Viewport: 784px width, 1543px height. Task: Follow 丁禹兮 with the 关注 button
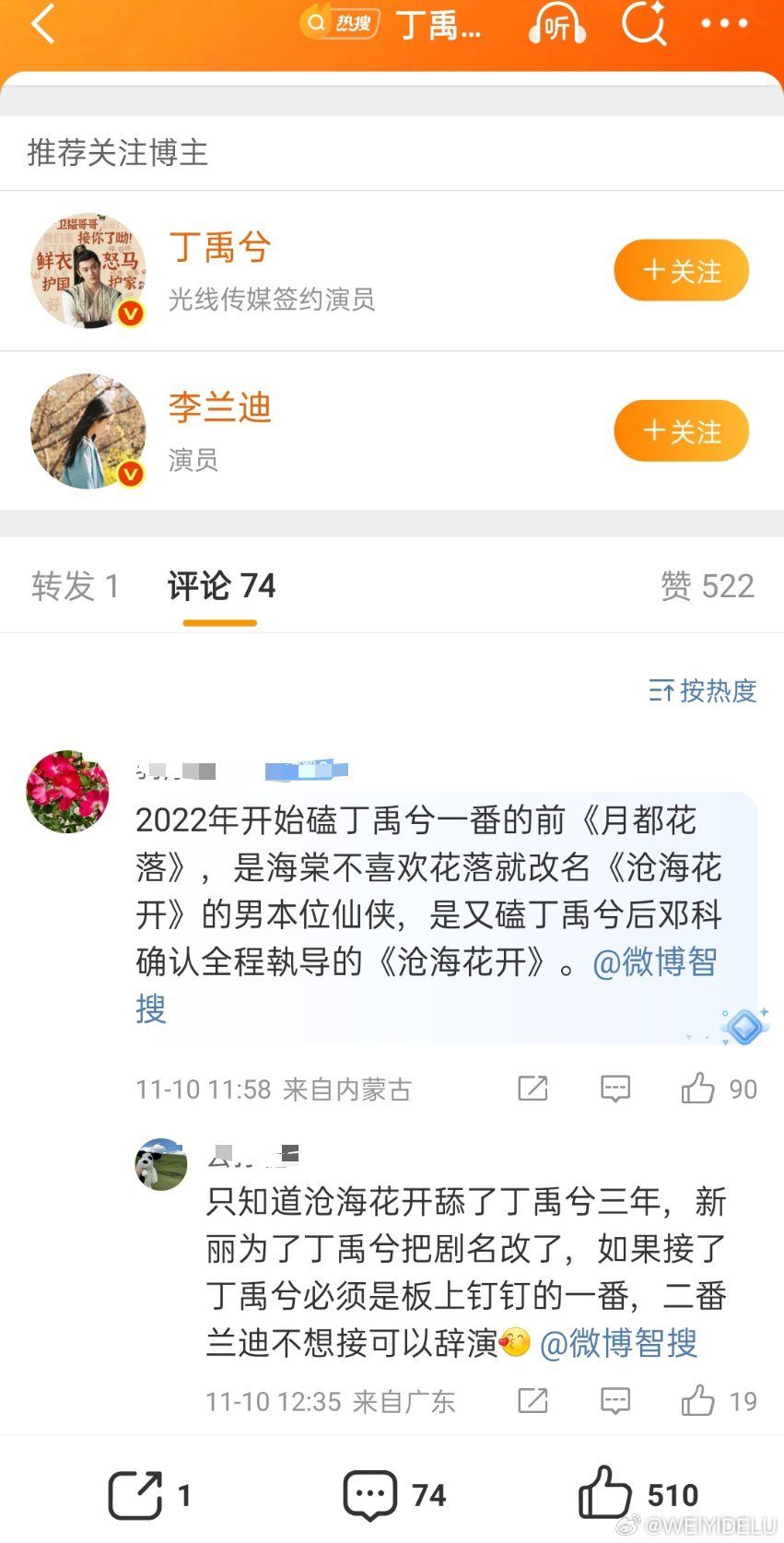coord(681,270)
